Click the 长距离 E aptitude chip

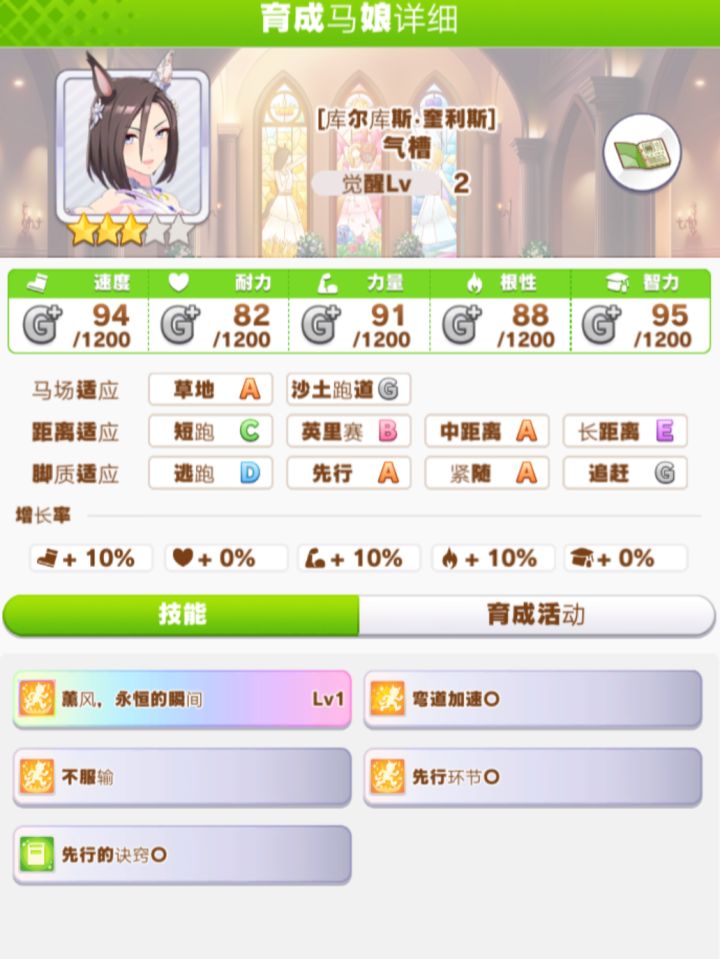point(624,432)
